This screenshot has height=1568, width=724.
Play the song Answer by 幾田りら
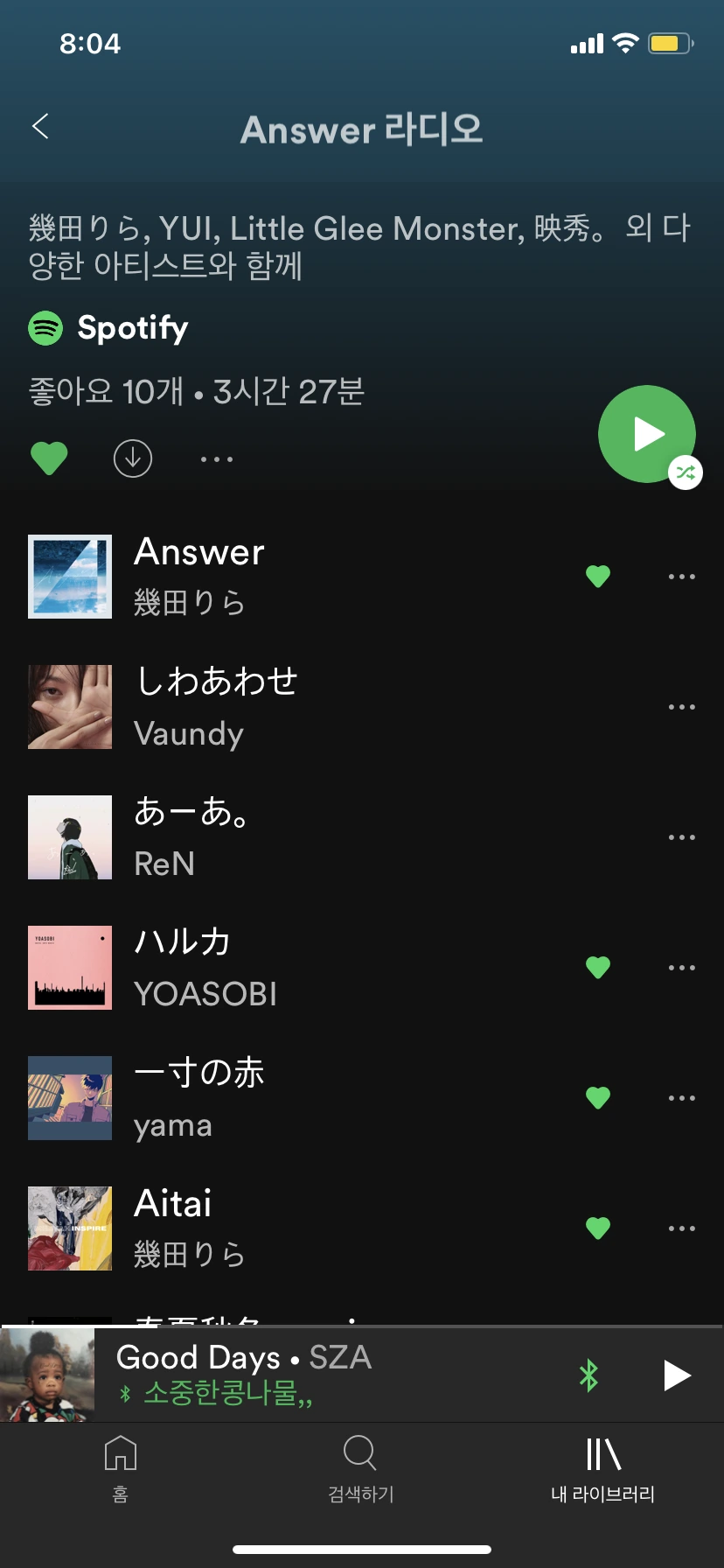click(262, 577)
